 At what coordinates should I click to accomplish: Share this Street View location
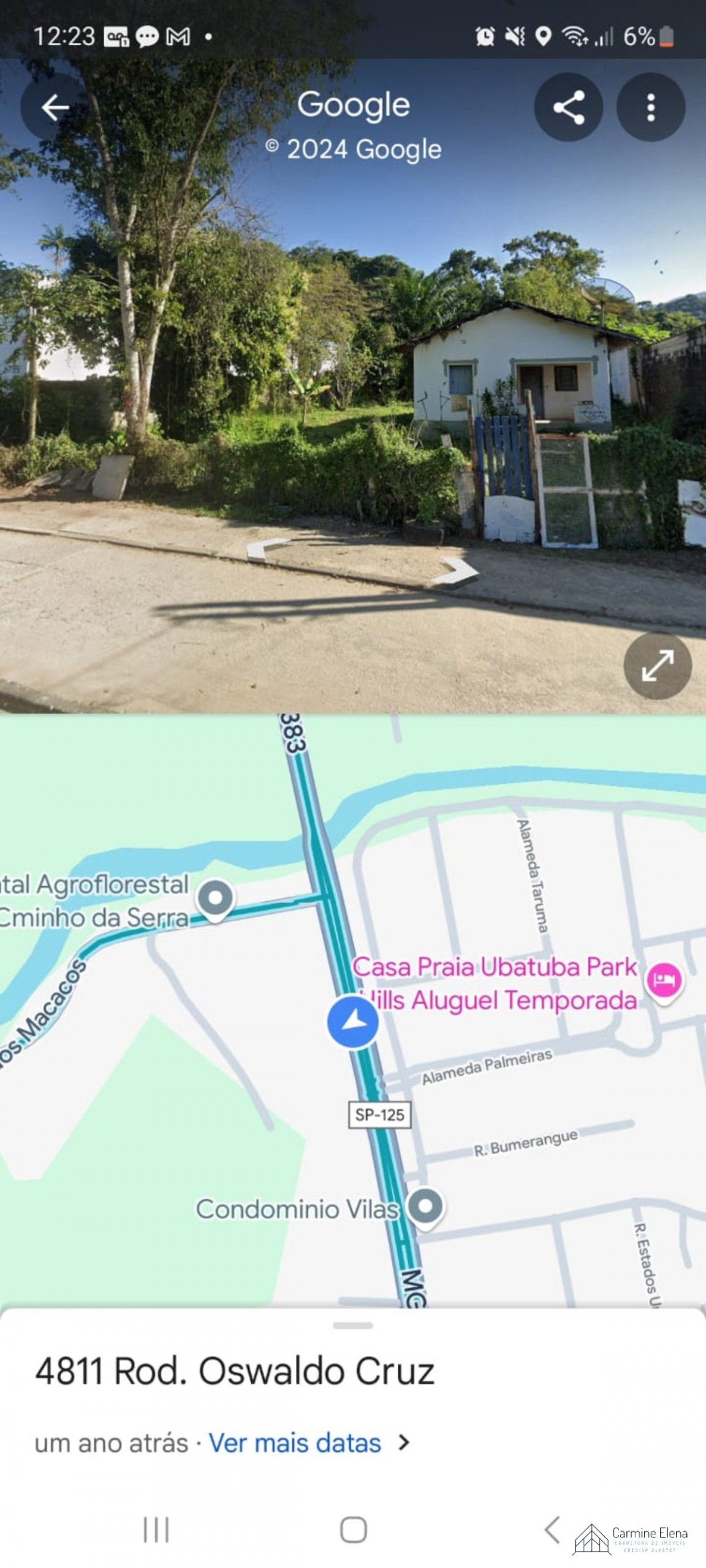pos(568,108)
